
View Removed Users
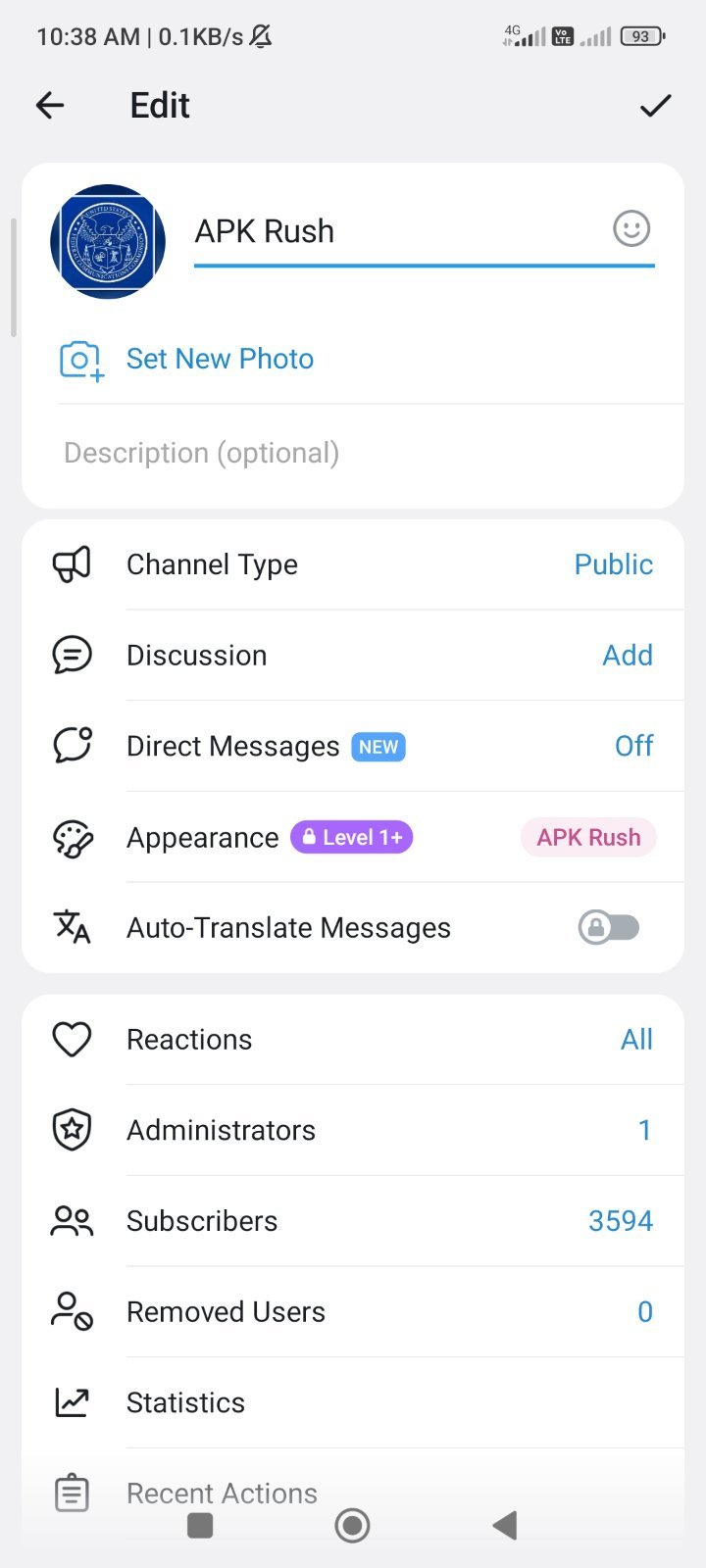pyautogui.click(x=353, y=1311)
